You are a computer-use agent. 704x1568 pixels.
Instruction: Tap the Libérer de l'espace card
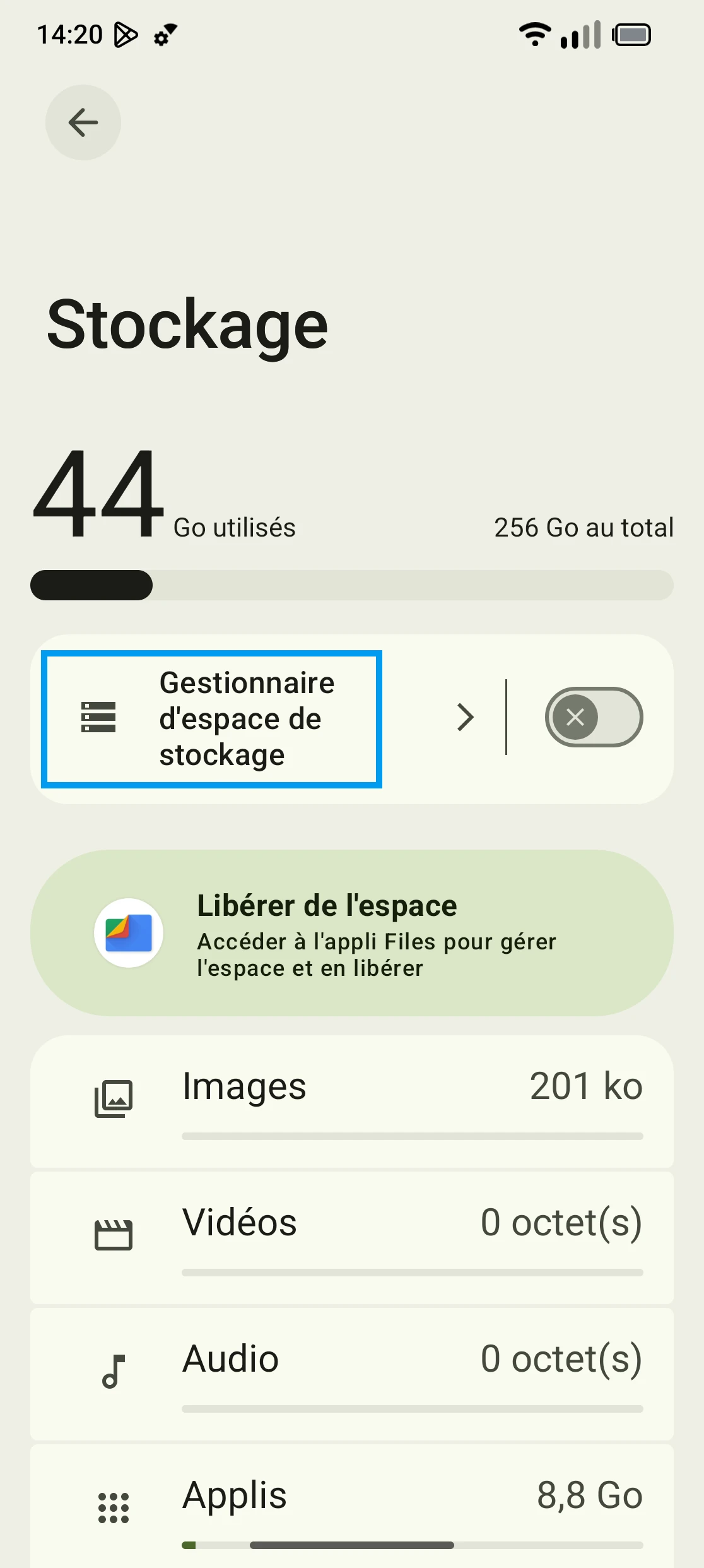point(351,933)
